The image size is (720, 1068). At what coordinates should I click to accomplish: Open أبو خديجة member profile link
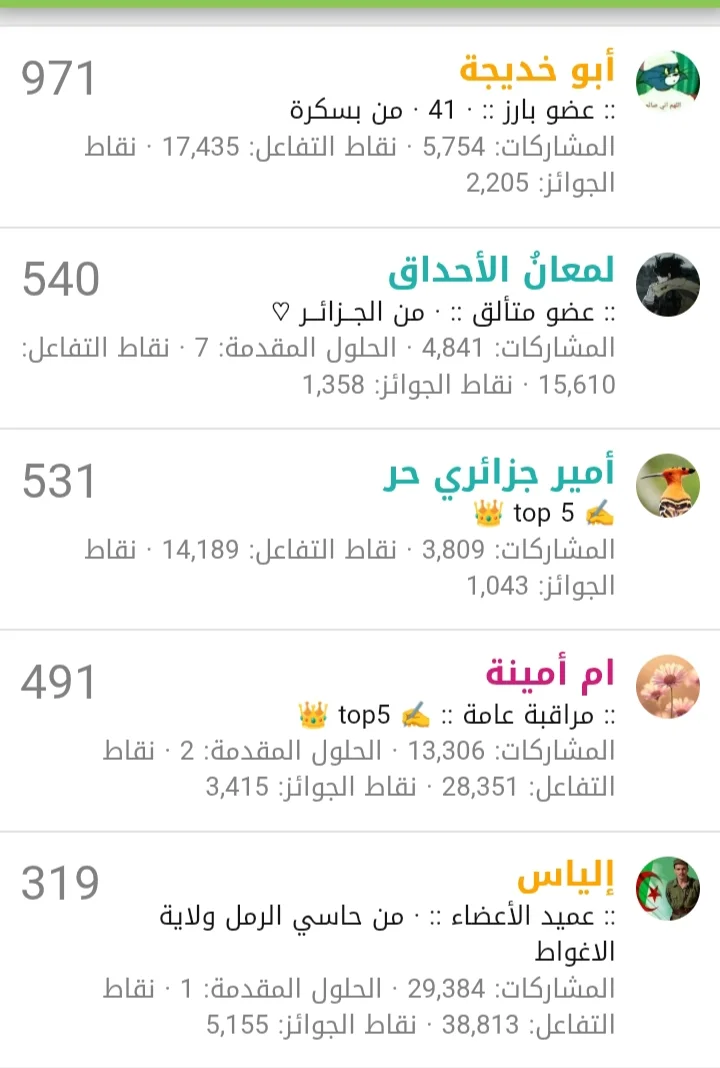tap(537, 69)
